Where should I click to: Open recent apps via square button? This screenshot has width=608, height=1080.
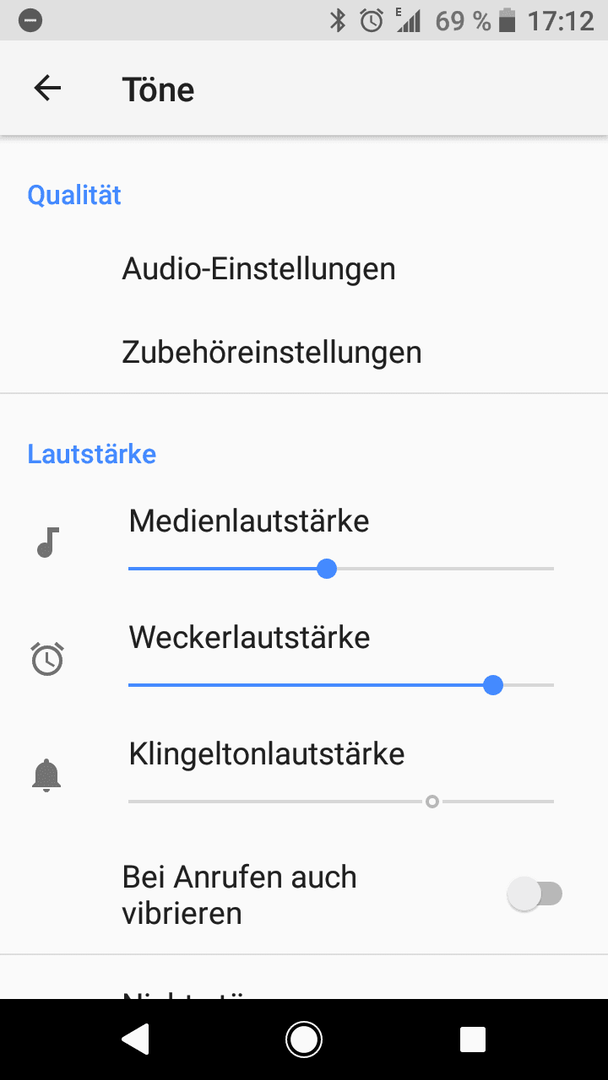click(472, 1039)
